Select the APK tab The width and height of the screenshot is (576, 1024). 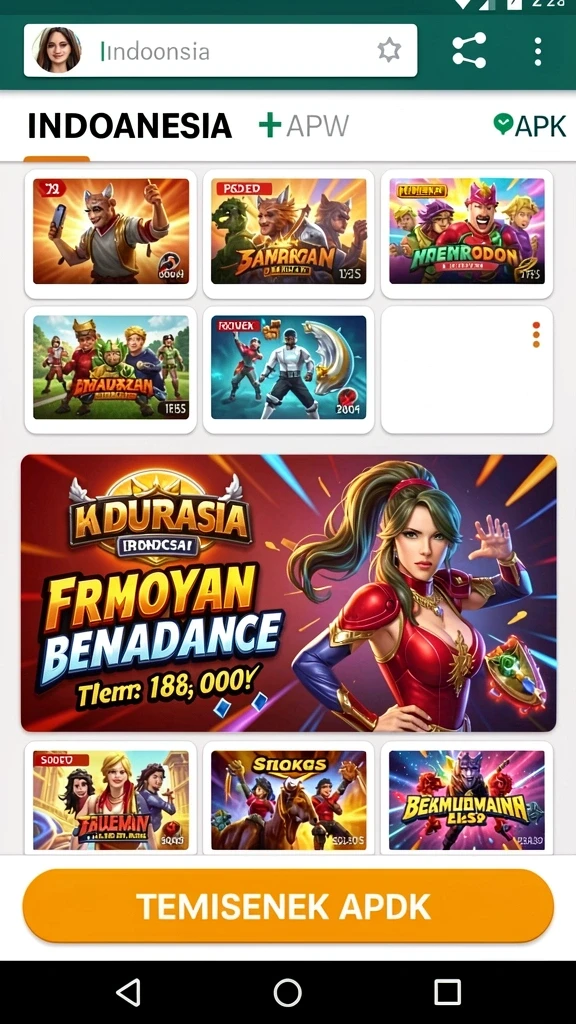coord(530,125)
